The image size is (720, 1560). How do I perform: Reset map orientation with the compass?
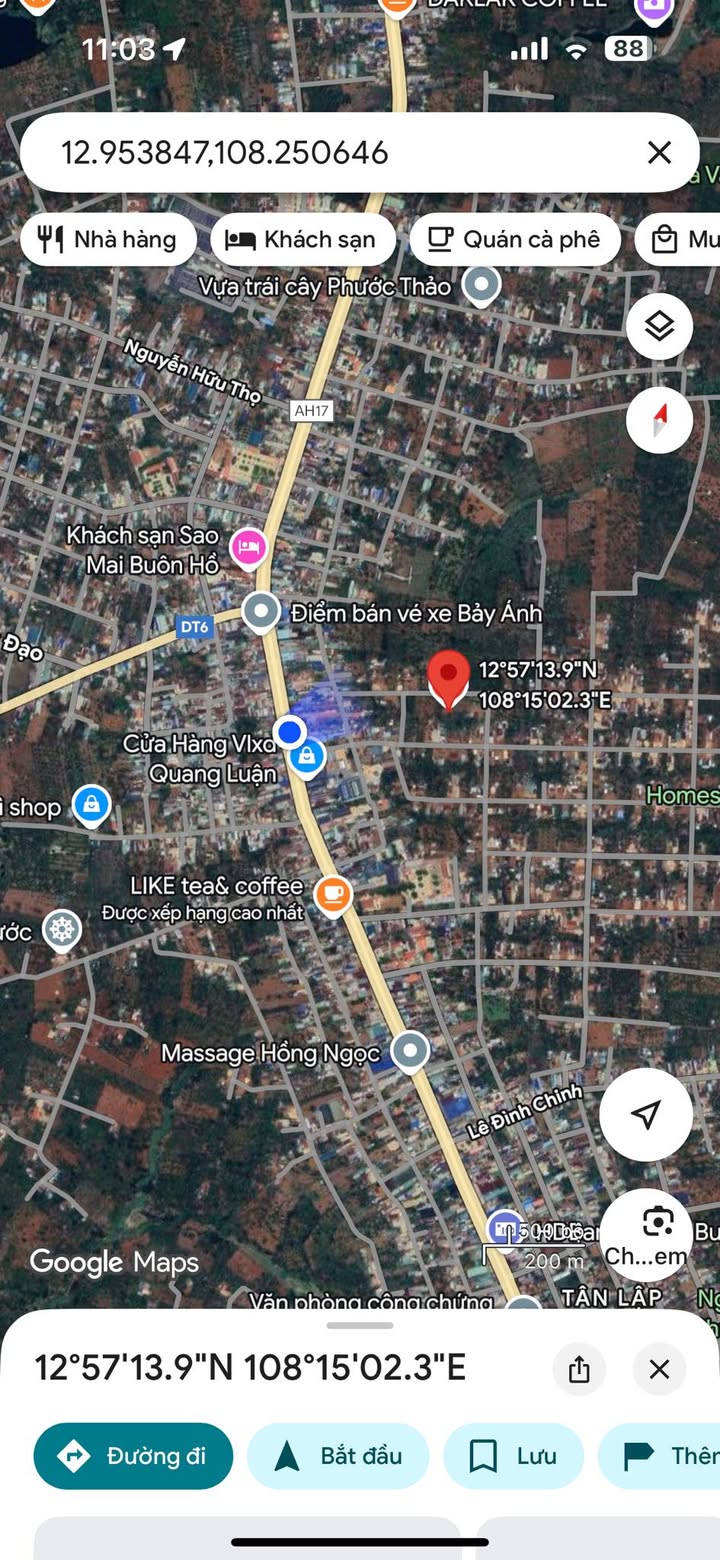pos(659,420)
